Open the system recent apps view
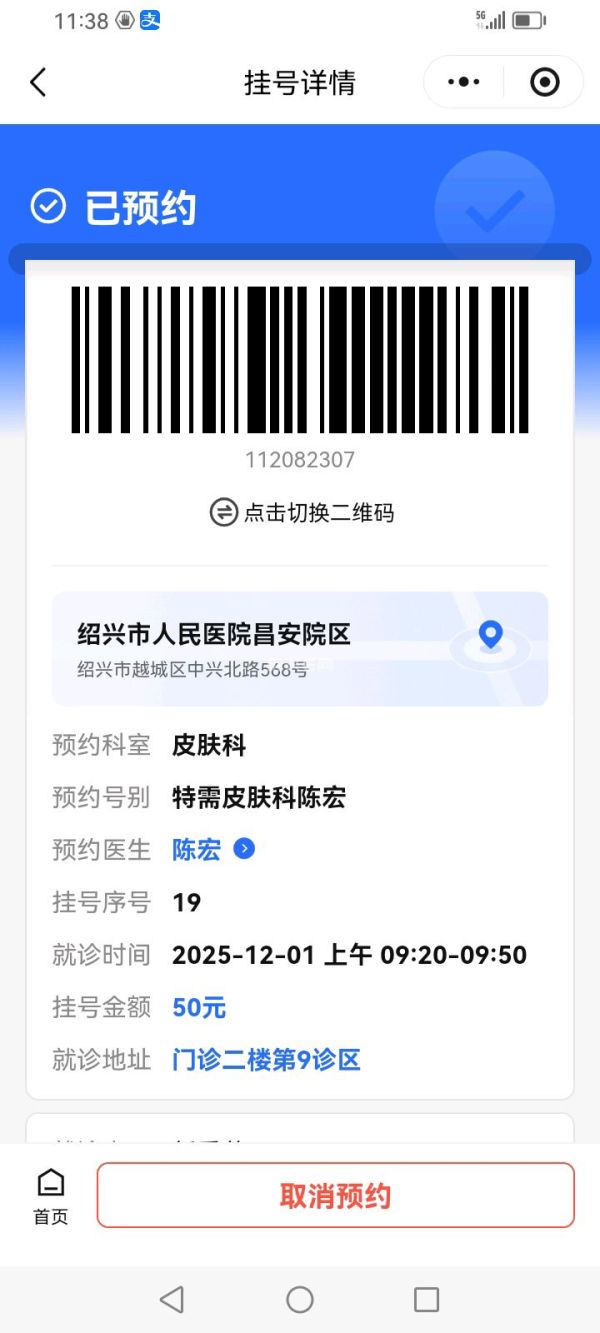 click(x=427, y=1299)
